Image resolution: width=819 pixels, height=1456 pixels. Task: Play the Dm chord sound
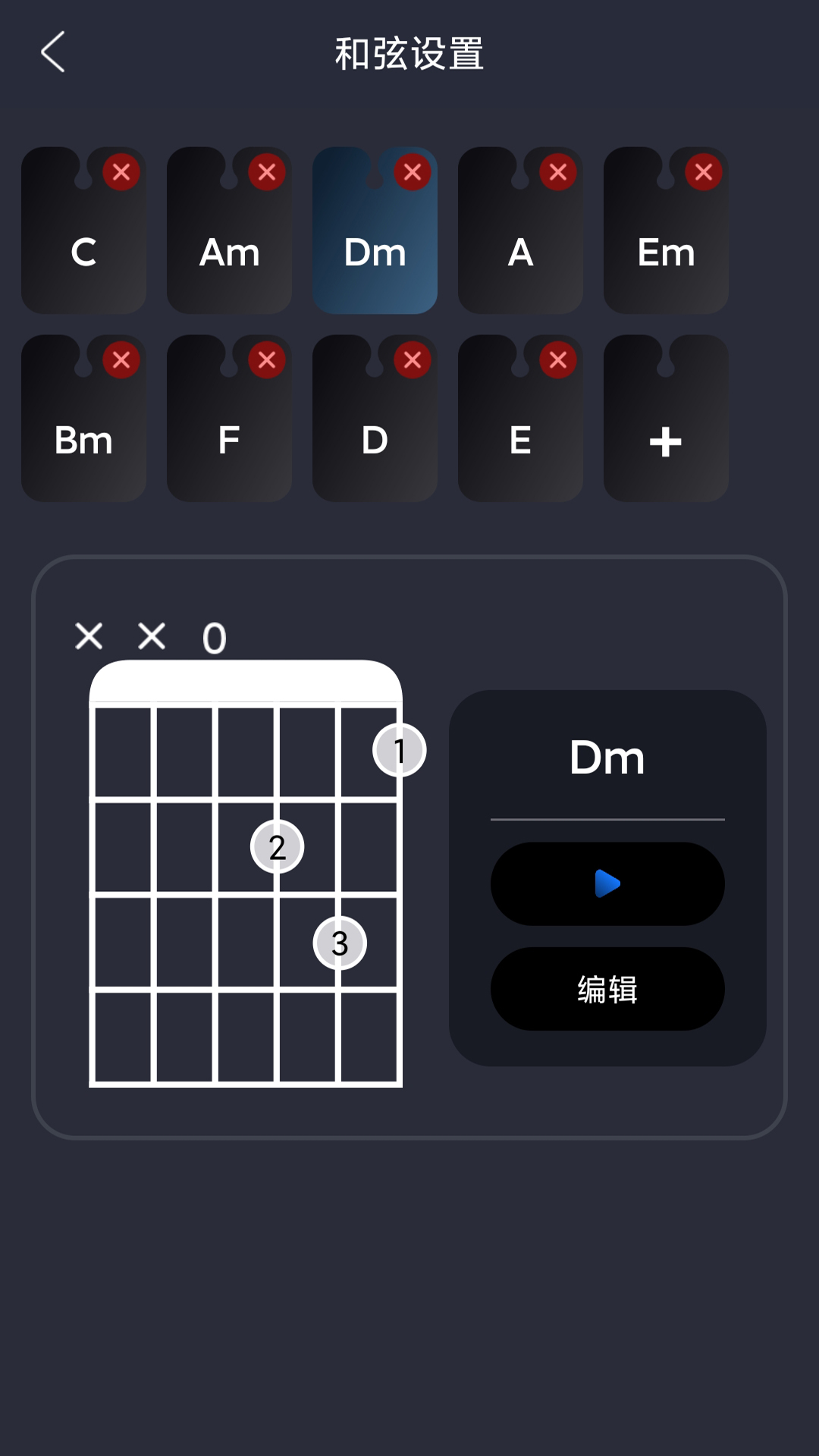607,883
